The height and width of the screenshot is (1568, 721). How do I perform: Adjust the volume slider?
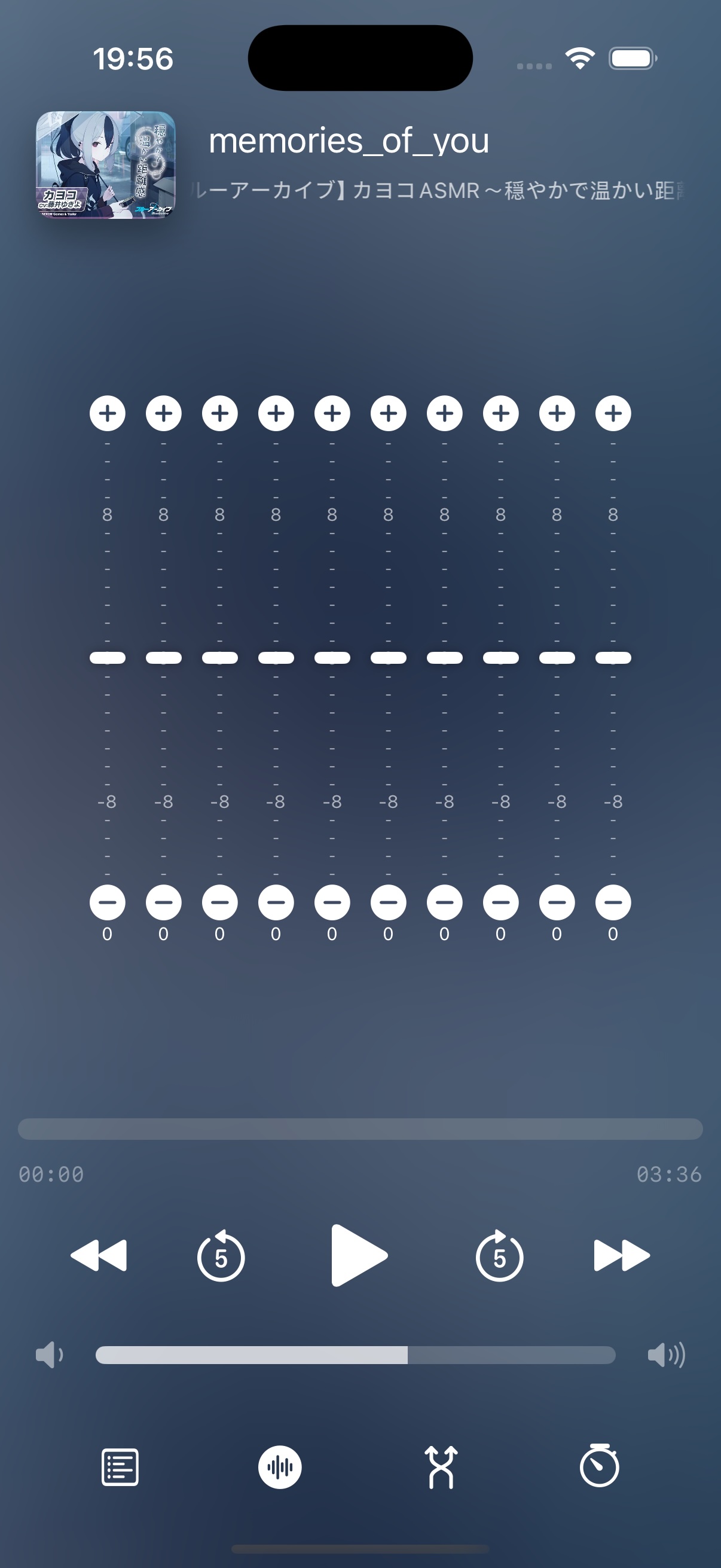click(x=355, y=1355)
